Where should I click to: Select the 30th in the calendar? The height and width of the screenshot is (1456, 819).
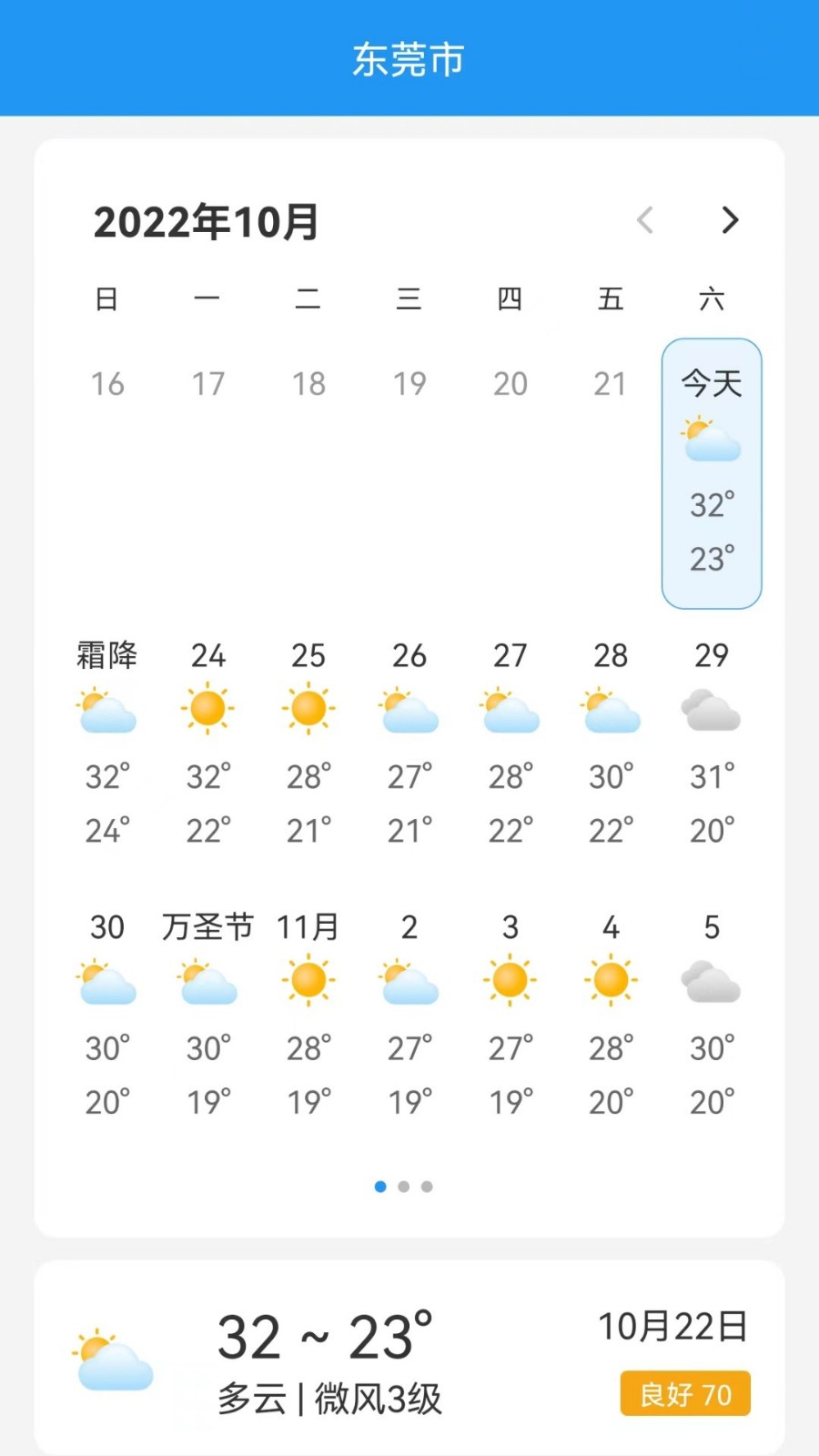(x=107, y=1014)
